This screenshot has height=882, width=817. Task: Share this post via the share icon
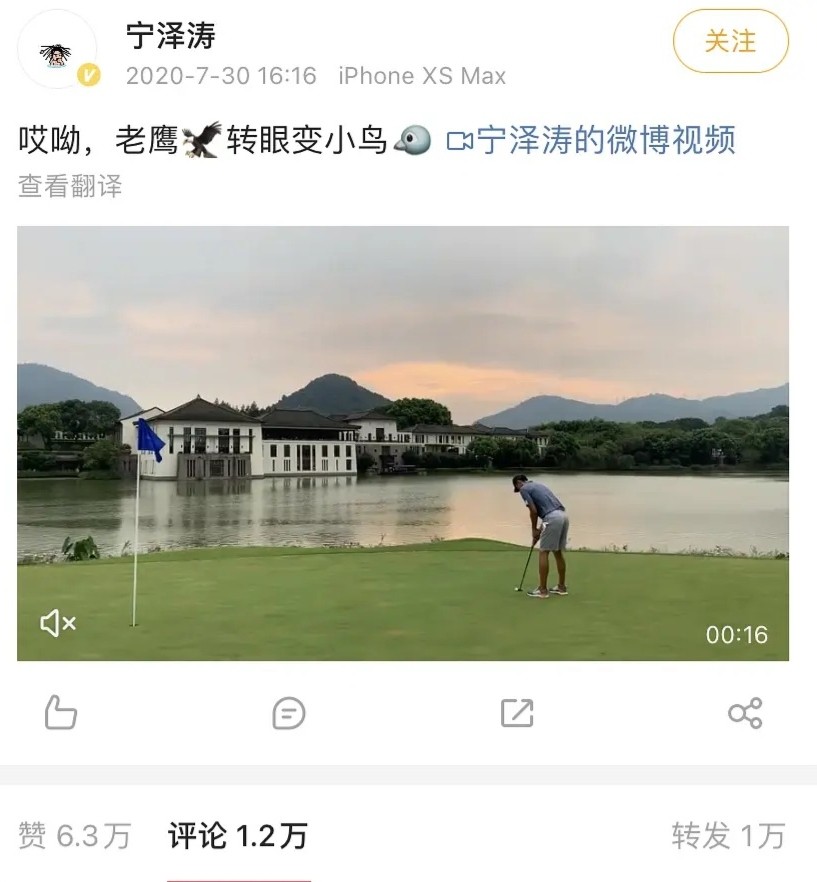(x=745, y=713)
